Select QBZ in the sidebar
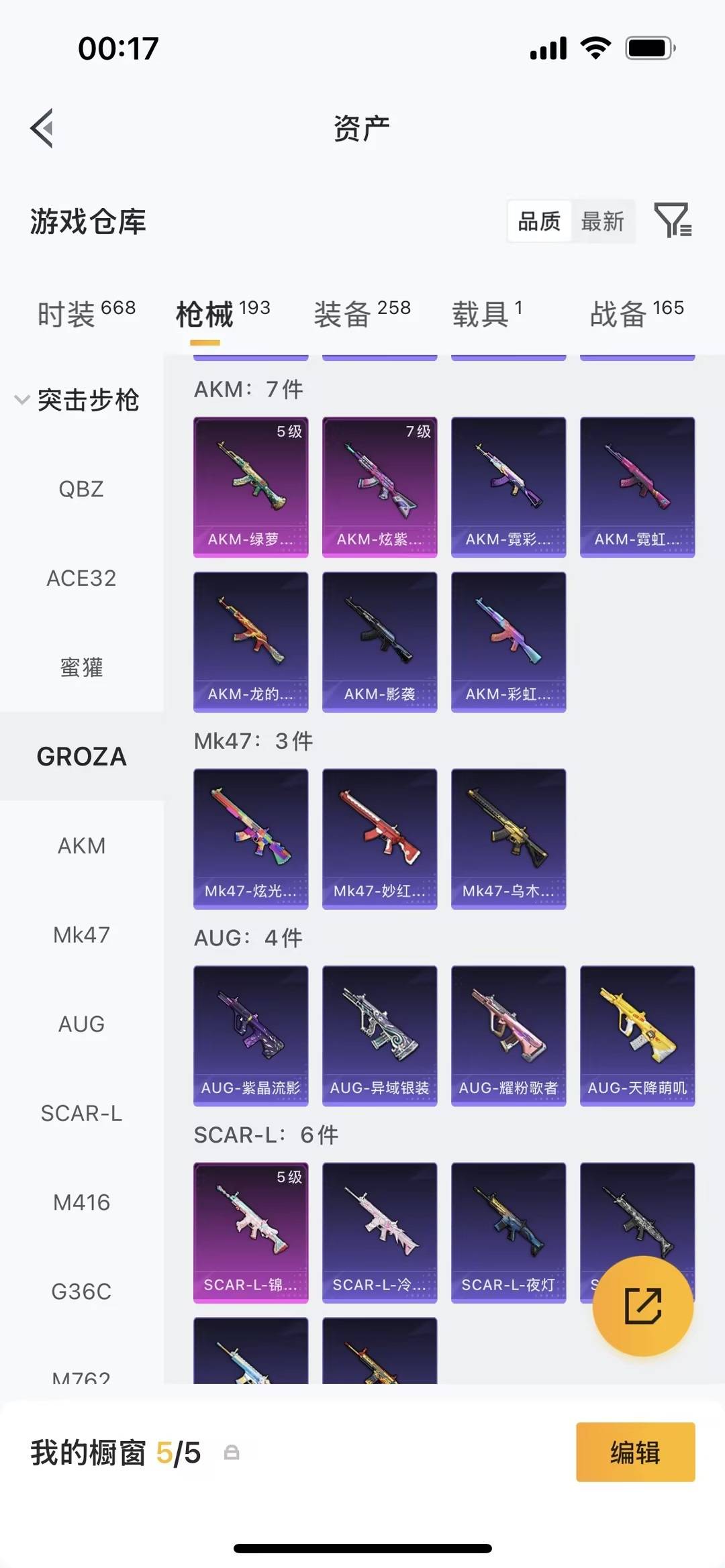This screenshot has width=725, height=1568. coord(81,489)
